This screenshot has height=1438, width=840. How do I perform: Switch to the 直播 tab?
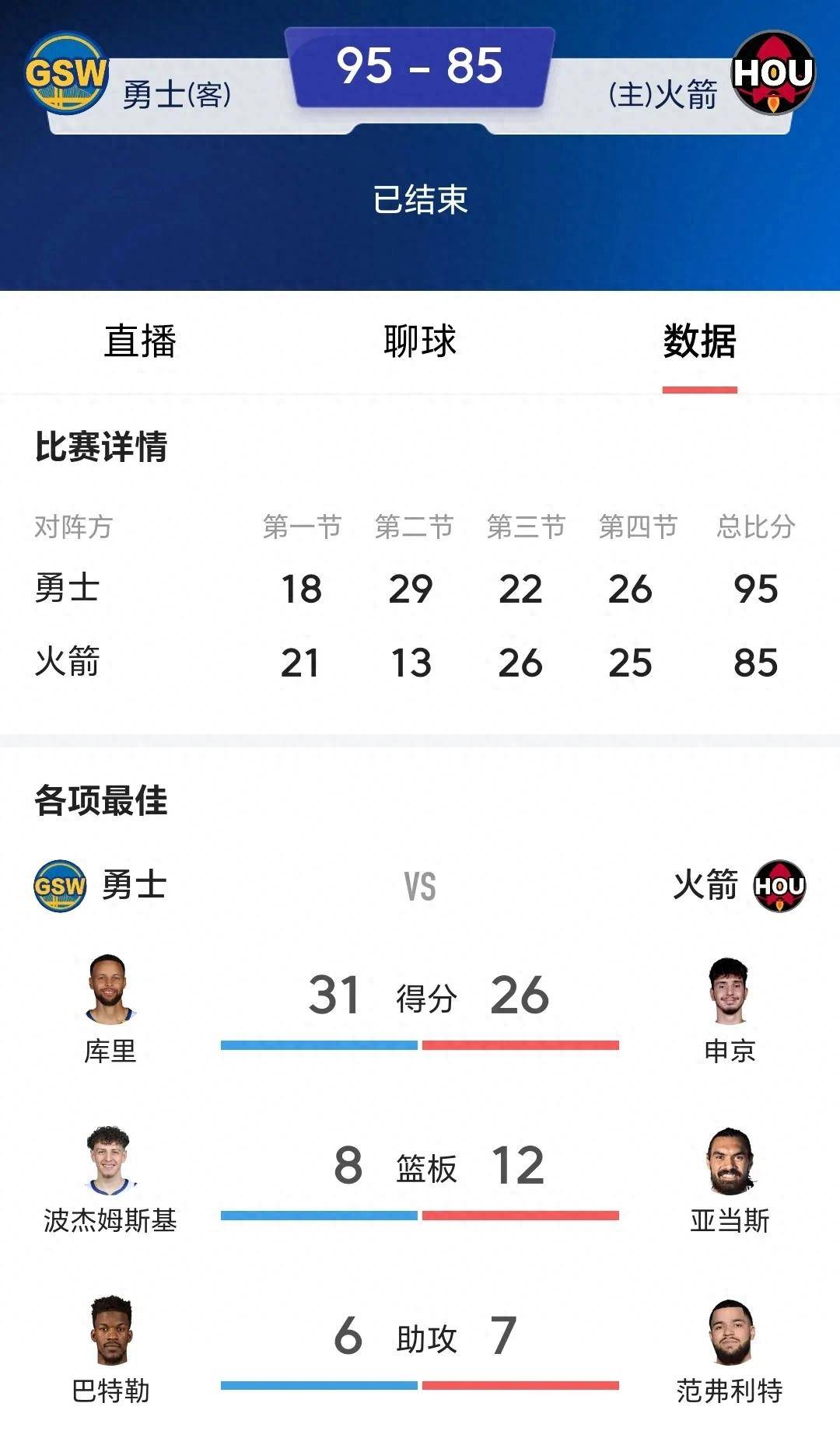pos(140,341)
